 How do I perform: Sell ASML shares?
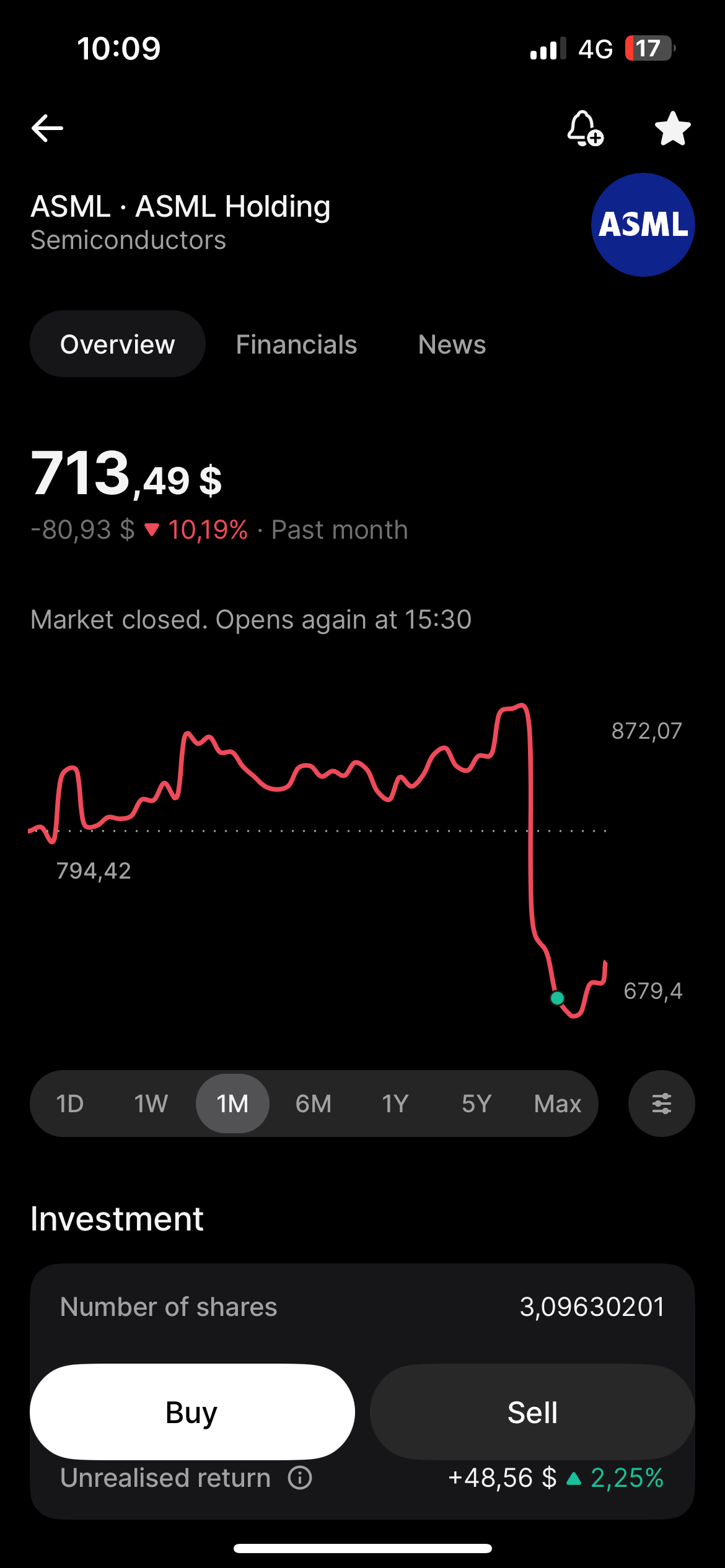point(532,1412)
